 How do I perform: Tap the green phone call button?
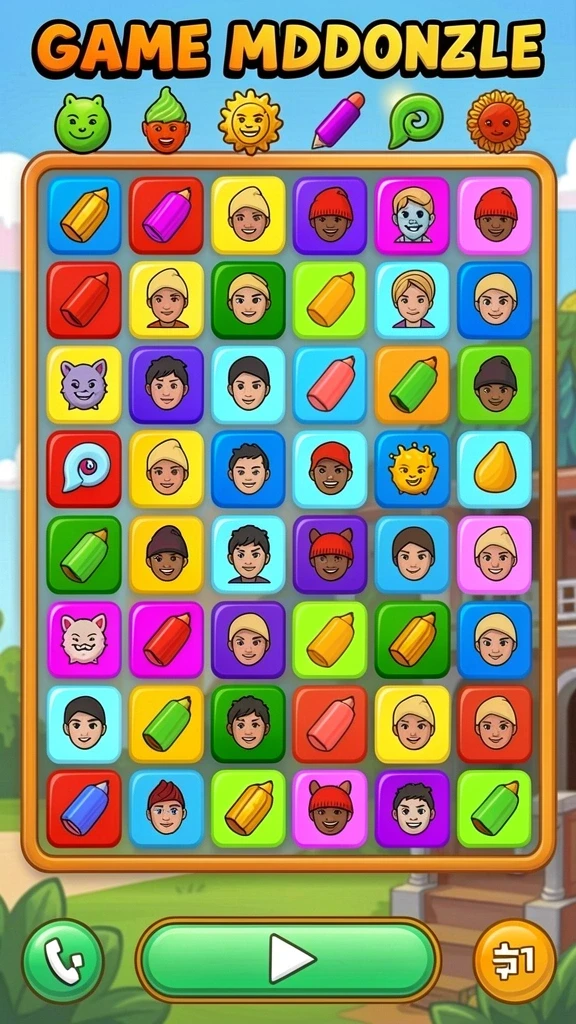point(63,960)
